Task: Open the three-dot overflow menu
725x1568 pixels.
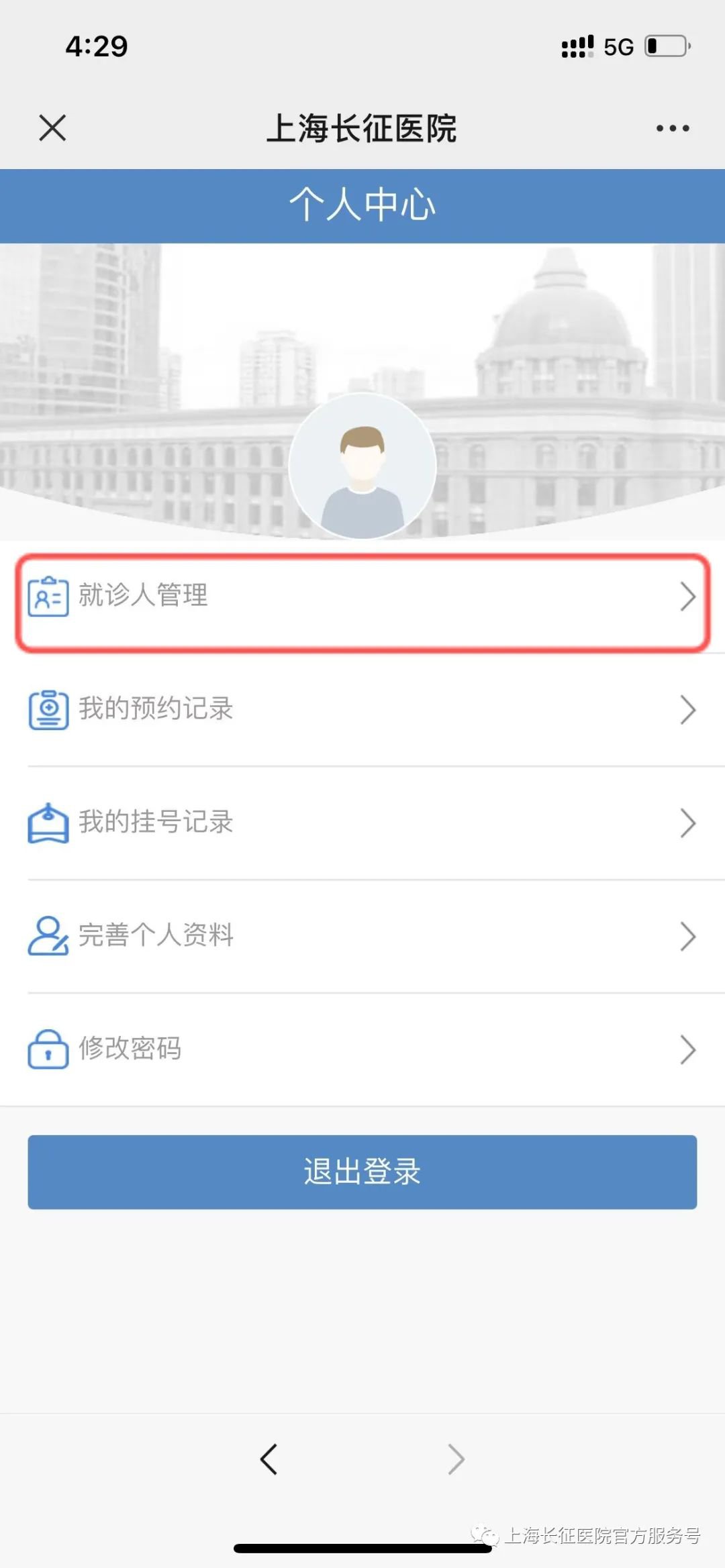Action: pos(673,128)
